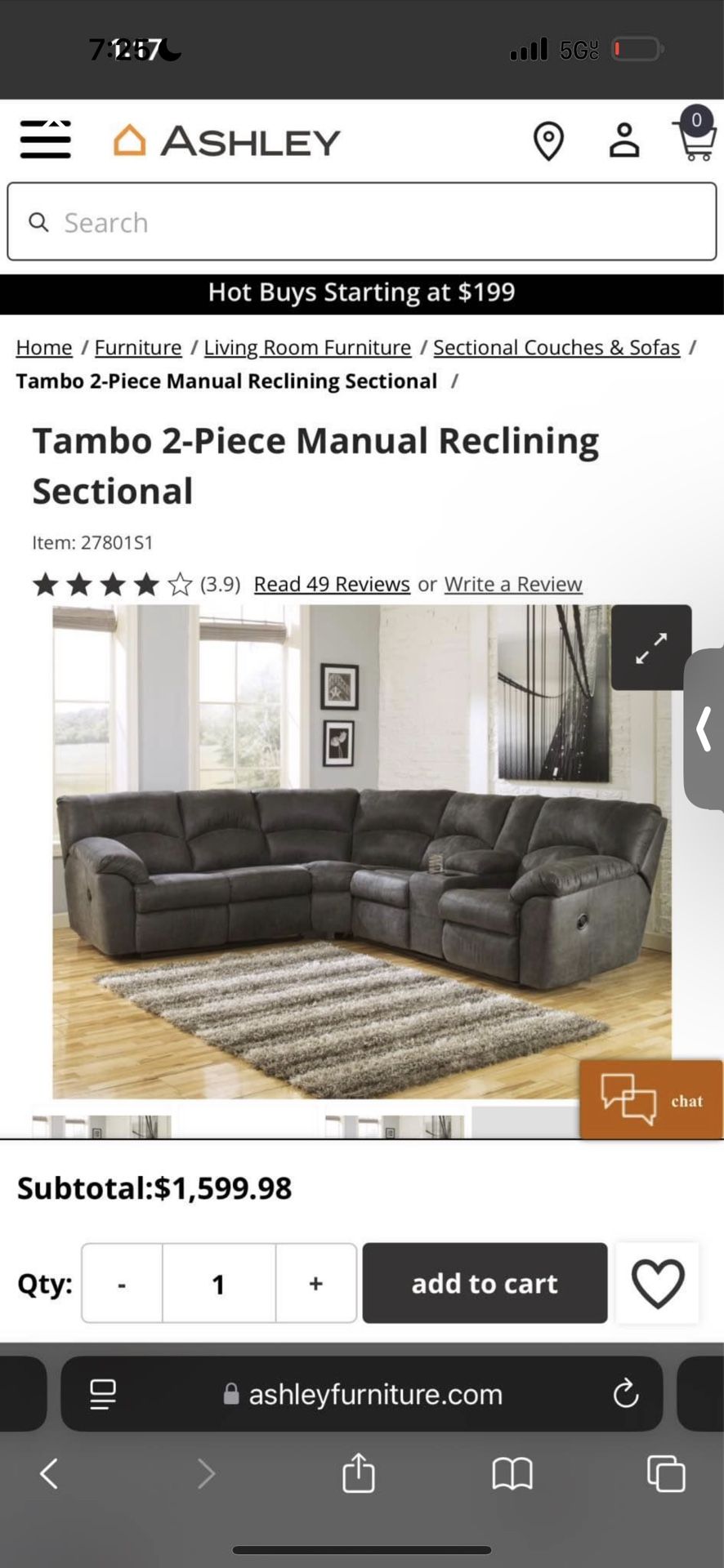The width and height of the screenshot is (724, 1568).
Task: Reload the page in Safari
Action: 626,1394
